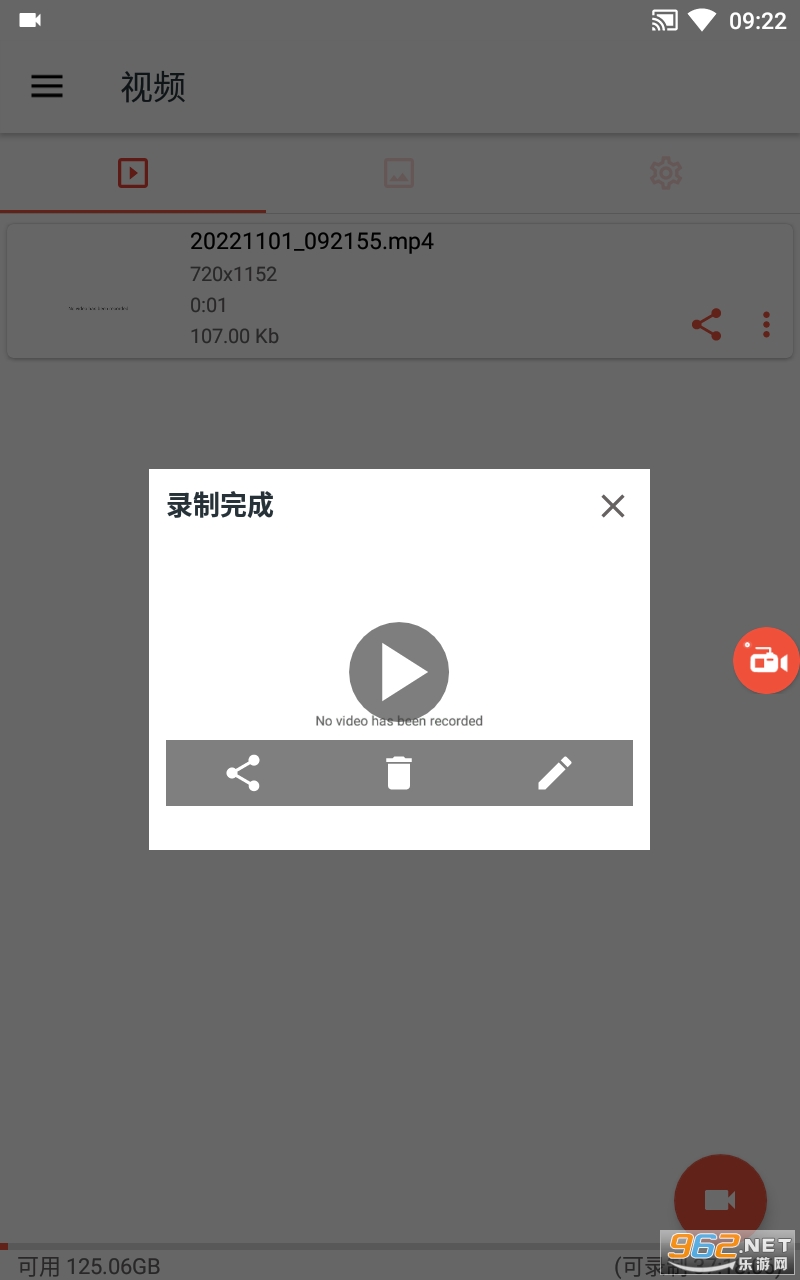
Task: Switch to the settings gear tab
Action: 666,174
